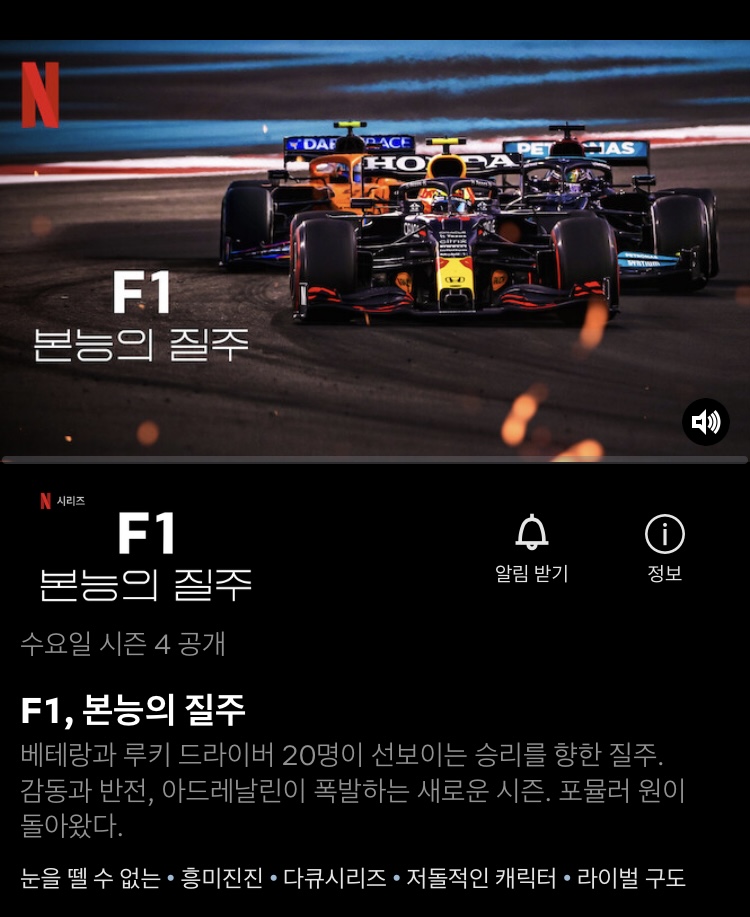
Task: Open the F1 본능의 질주 trailer preview
Action: tap(375, 250)
